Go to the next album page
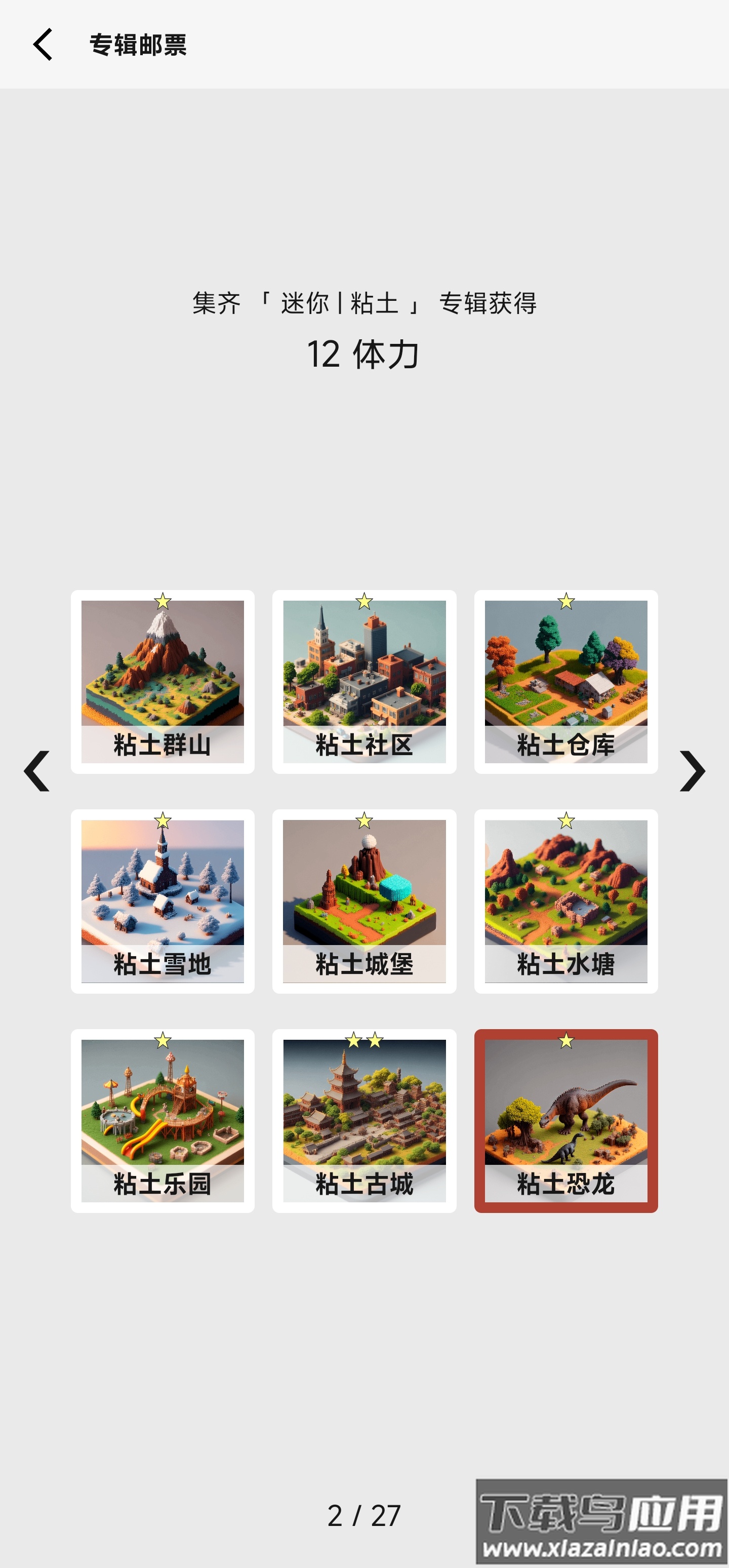Image resolution: width=729 pixels, height=1568 pixels. (x=692, y=771)
